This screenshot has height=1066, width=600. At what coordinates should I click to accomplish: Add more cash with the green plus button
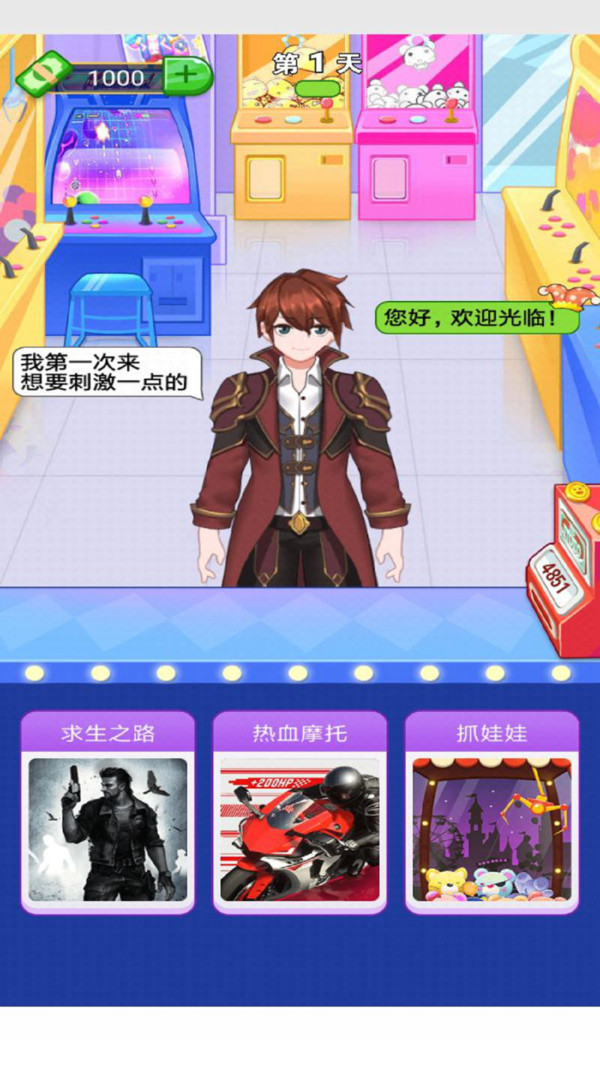187,76
